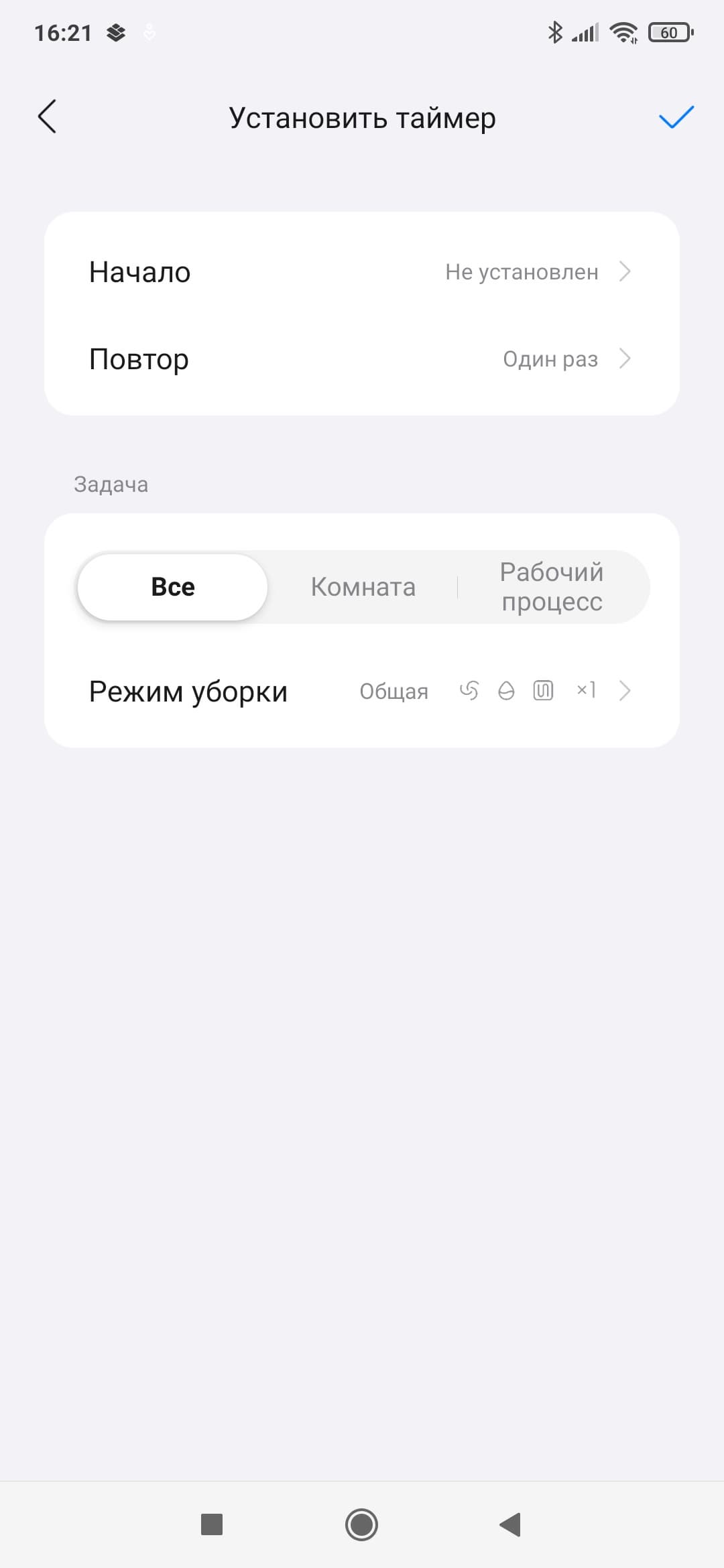Switch to the Рабочий процесс segment

(x=552, y=587)
